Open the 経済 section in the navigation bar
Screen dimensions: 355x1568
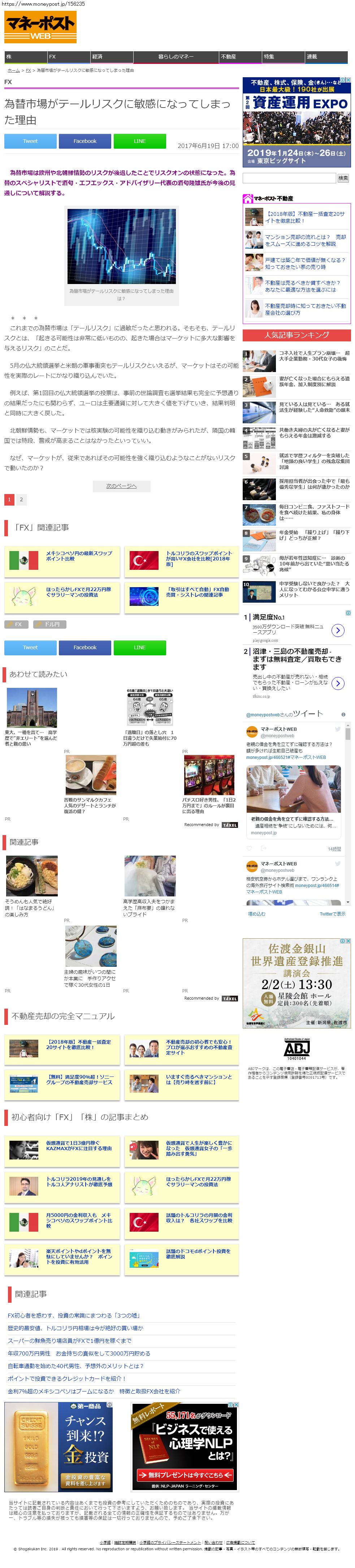click(x=98, y=57)
